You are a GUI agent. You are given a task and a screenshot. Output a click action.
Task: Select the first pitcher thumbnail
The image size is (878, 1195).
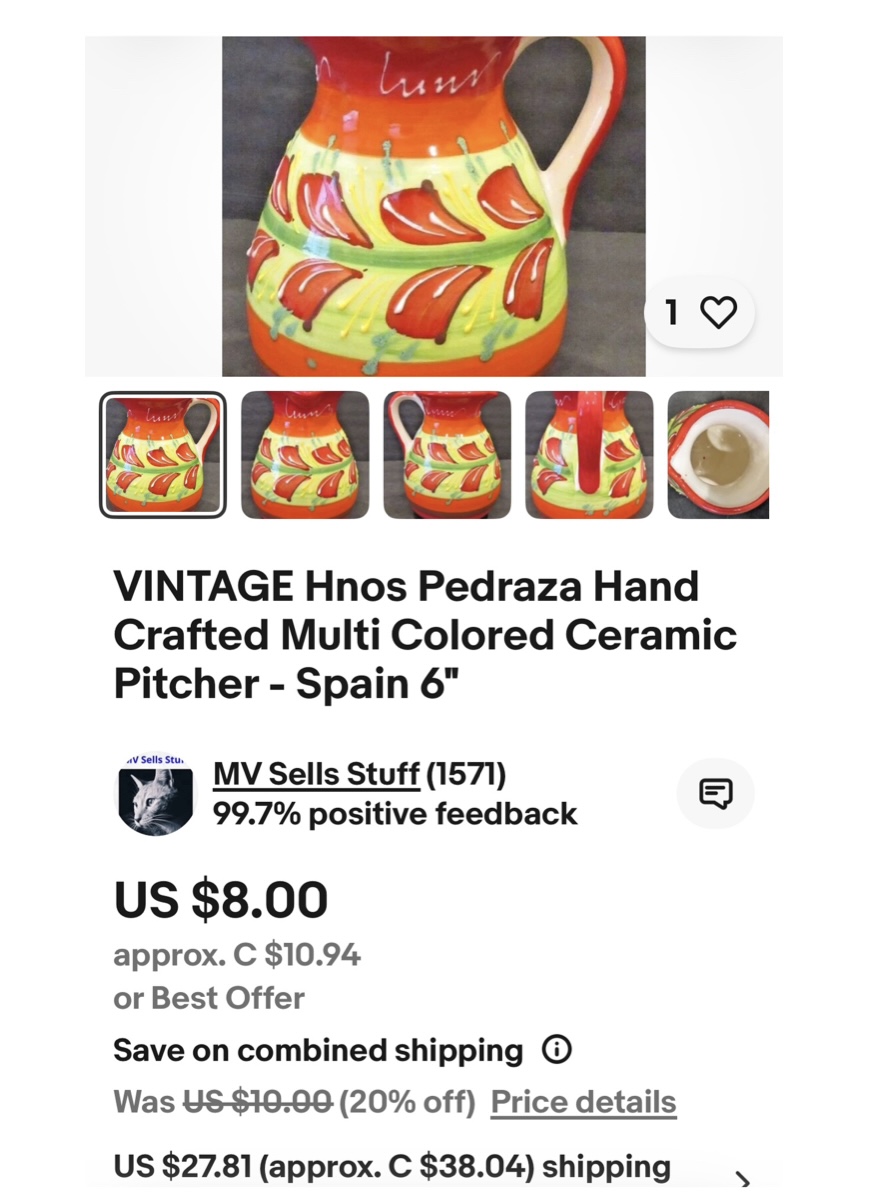click(x=163, y=455)
